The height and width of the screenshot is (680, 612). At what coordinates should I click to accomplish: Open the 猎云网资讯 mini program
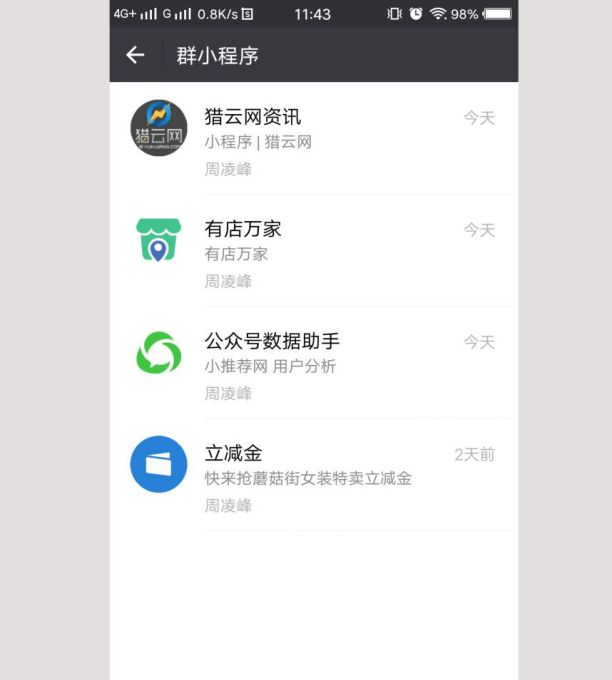tap(300, 140)
